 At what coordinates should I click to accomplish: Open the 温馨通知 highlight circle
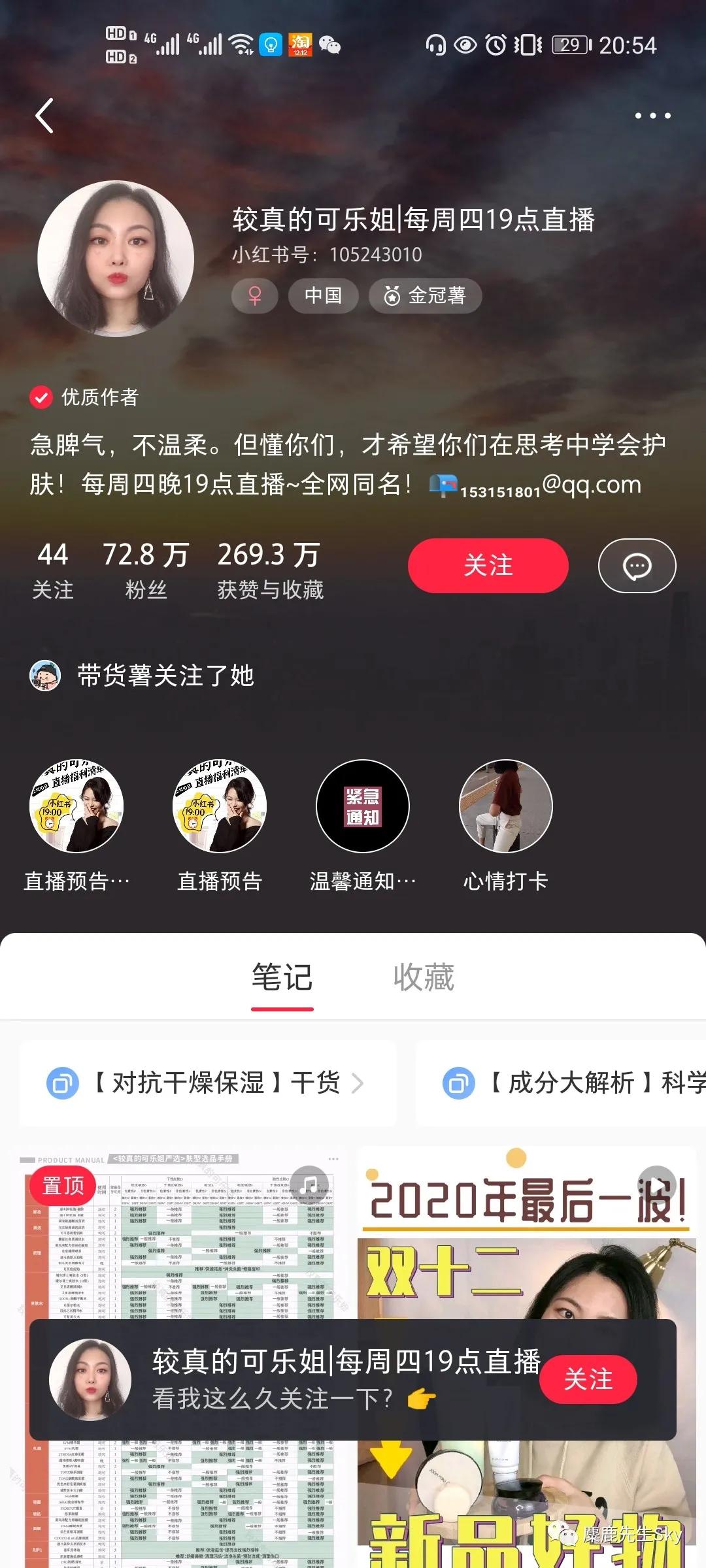point(363,806)
